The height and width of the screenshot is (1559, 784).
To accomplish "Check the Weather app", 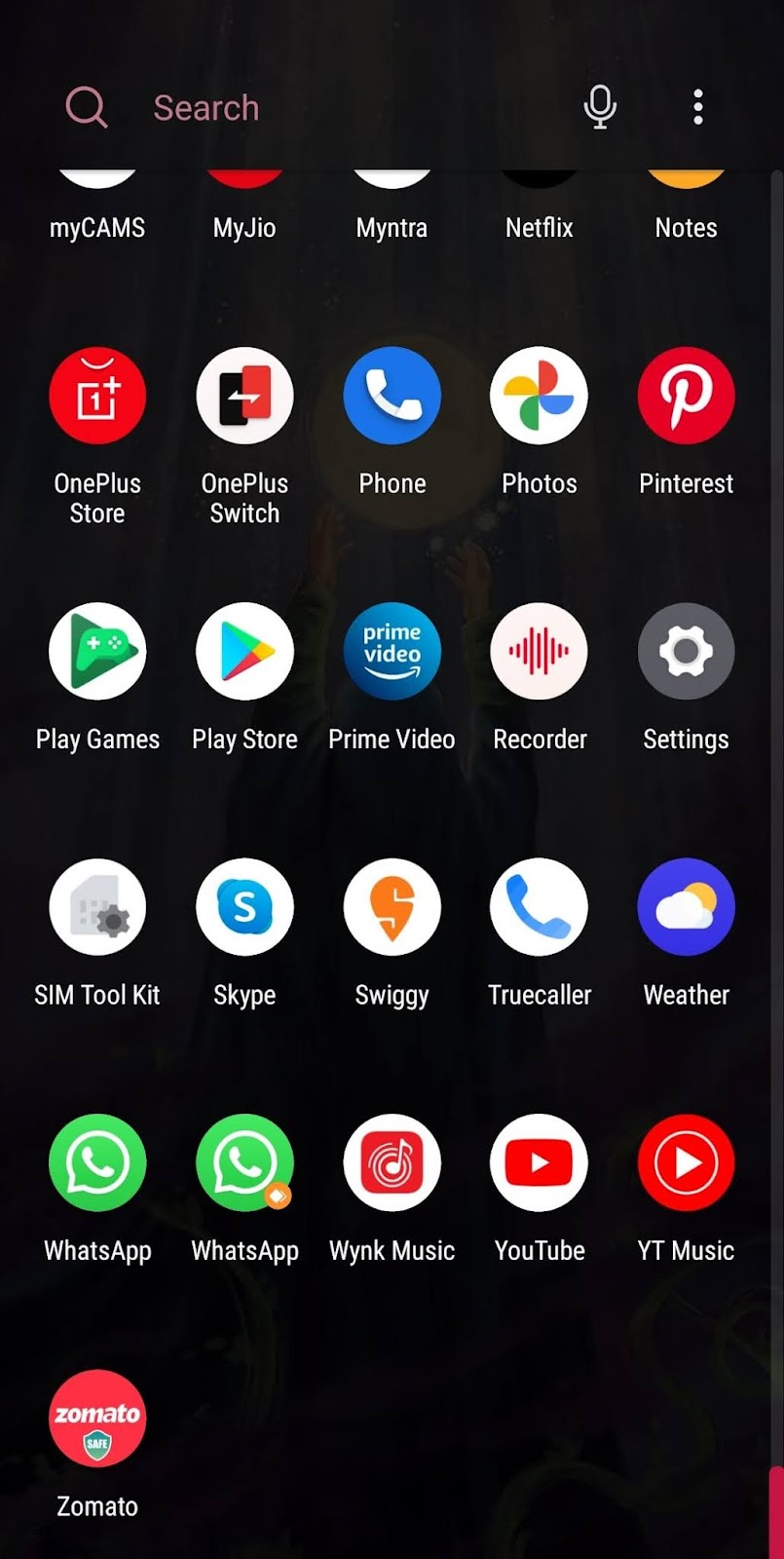I will pos(686,906).
